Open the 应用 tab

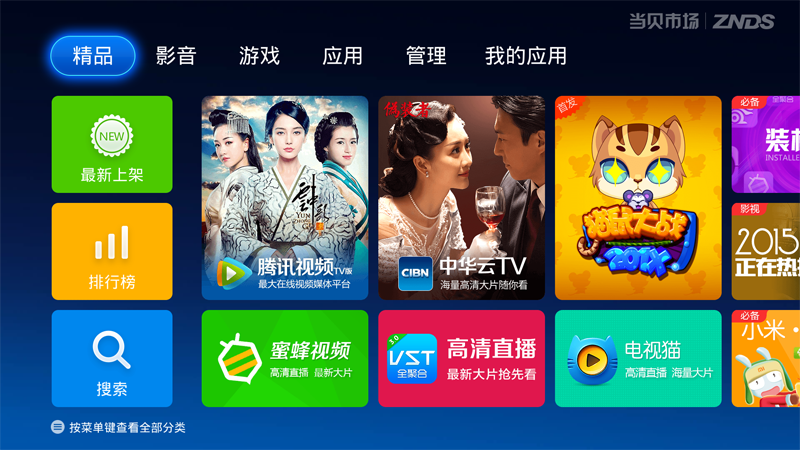tap(342, 56)
